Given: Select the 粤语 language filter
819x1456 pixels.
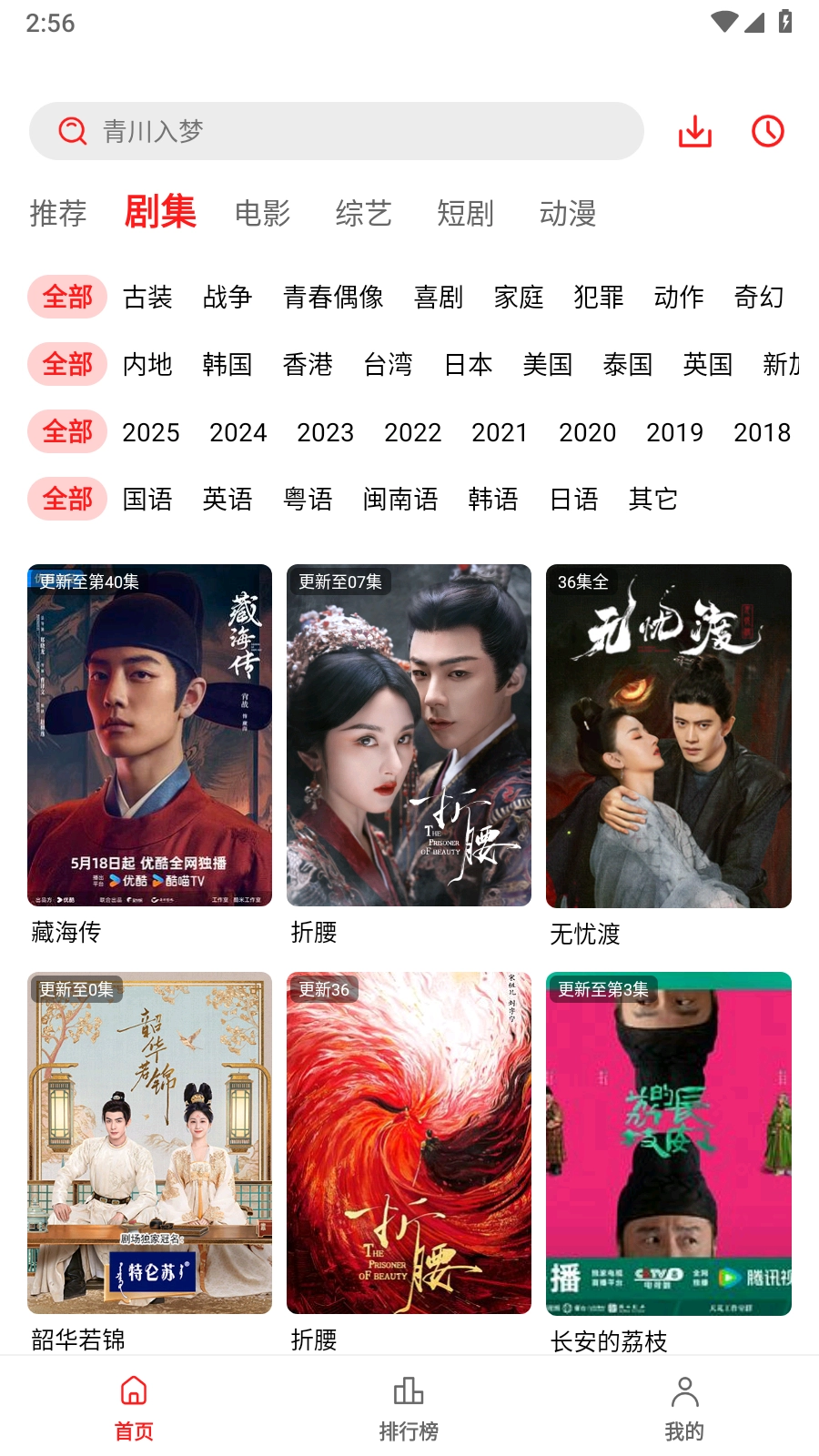Looking at the screenshot, I should (308, 499).
